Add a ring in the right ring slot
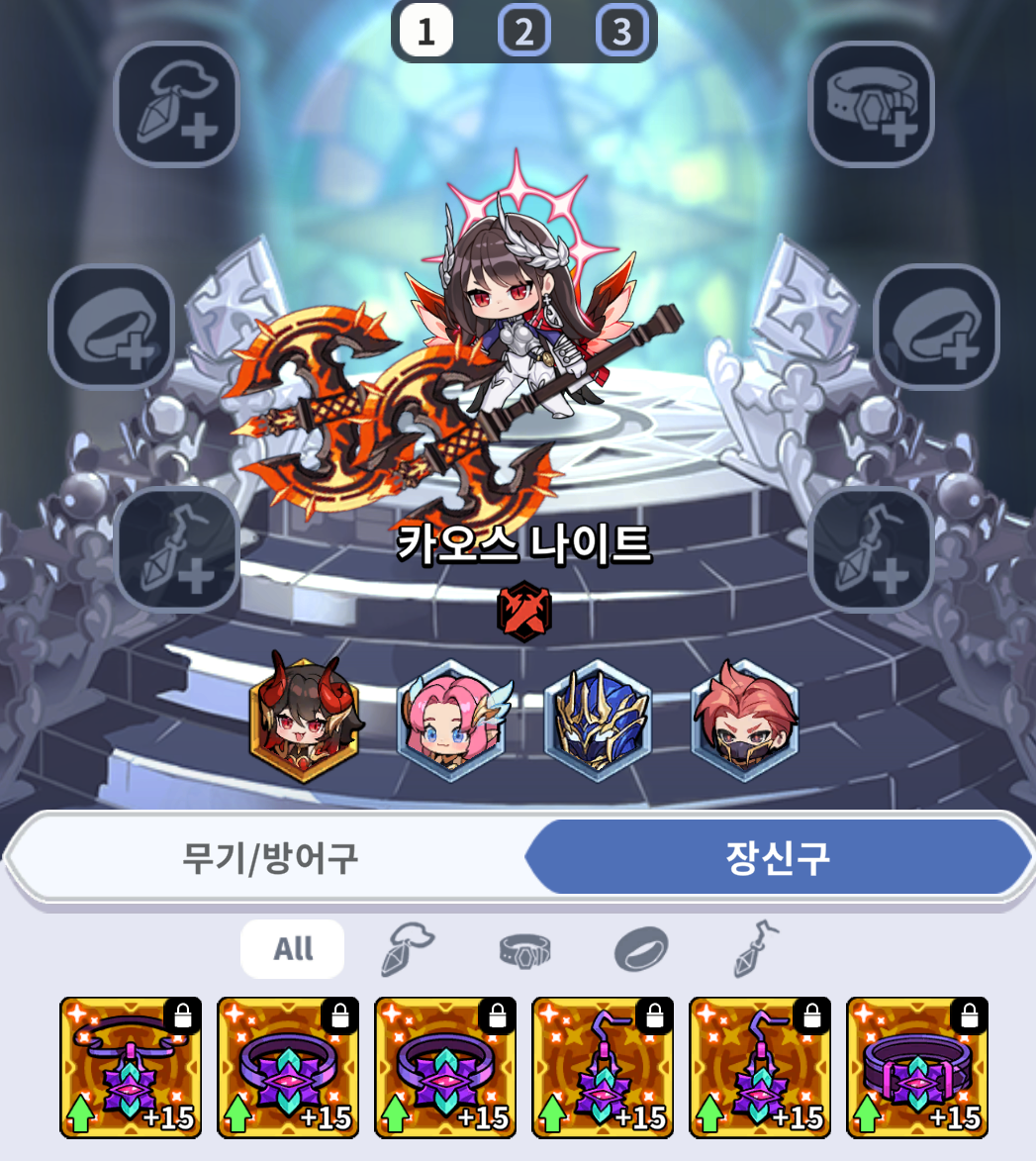The height and width of the screenshot is (1161, 1036). [936, 327]
